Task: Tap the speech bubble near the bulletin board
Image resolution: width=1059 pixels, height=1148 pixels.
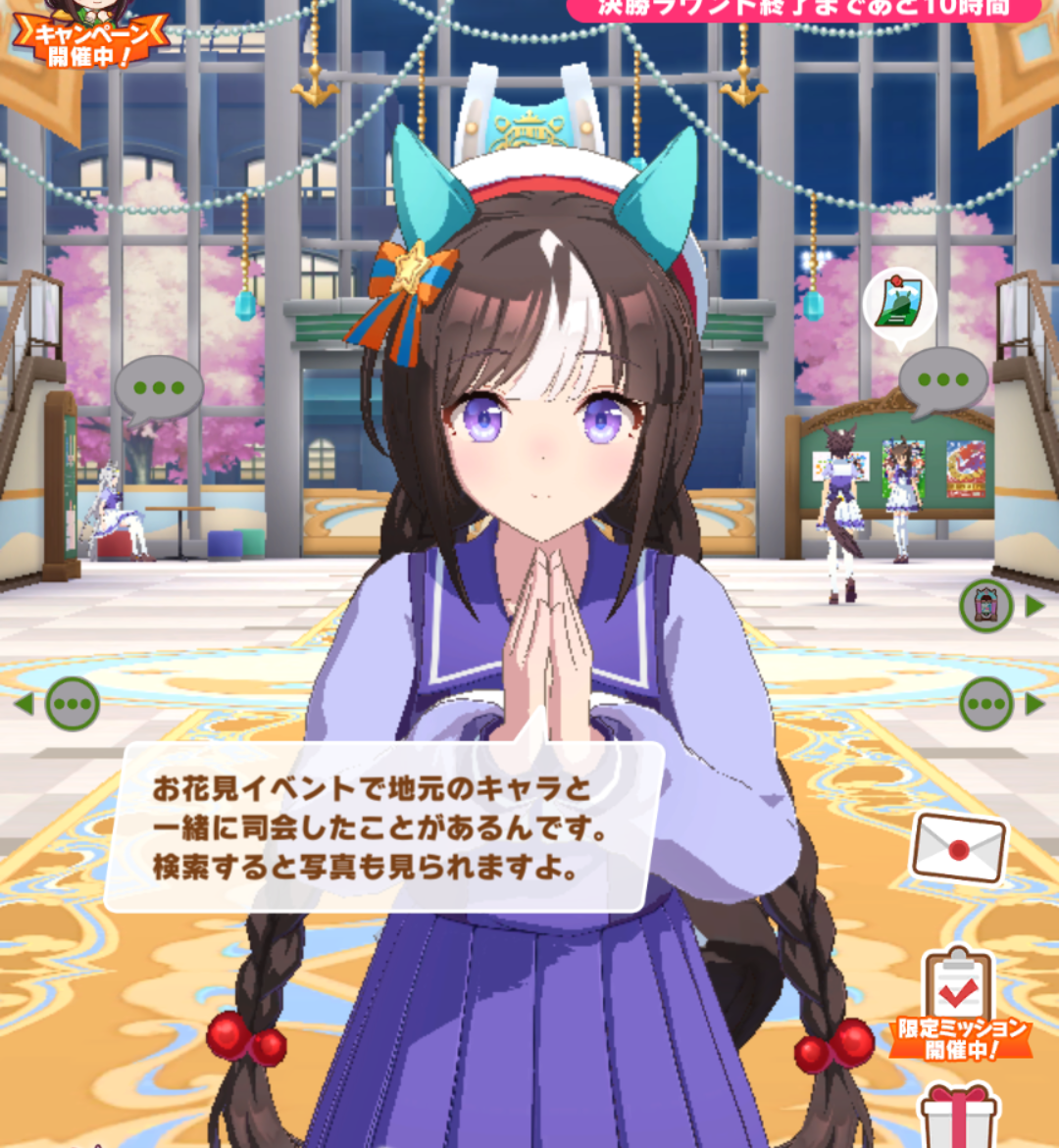Action: 942,380
